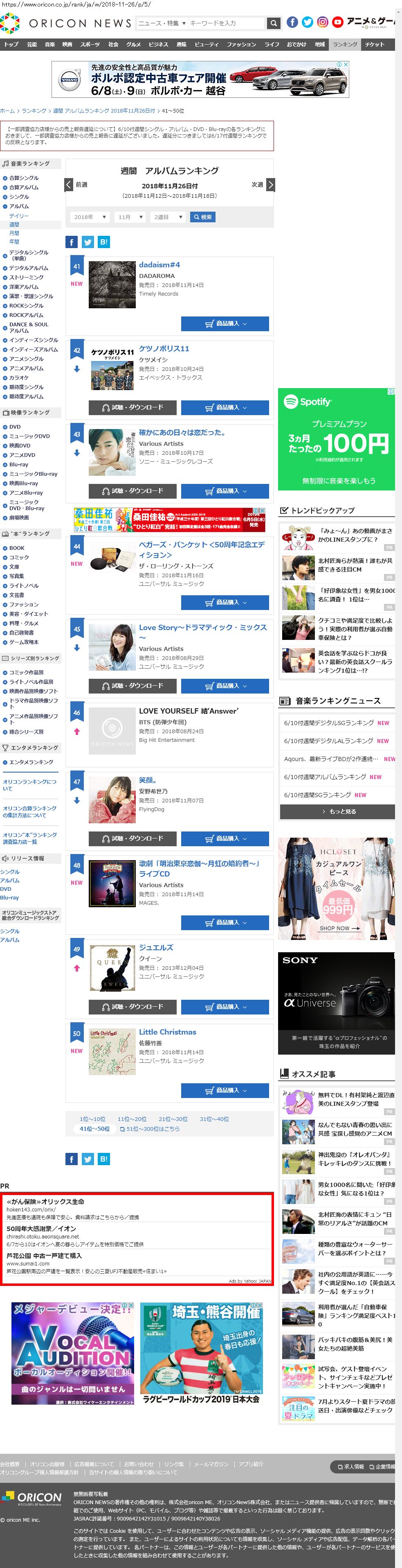Open ミュージックDVD in video ranking menu
The height and width of the screenshot is (1568, 402).
tap(29, 436)
